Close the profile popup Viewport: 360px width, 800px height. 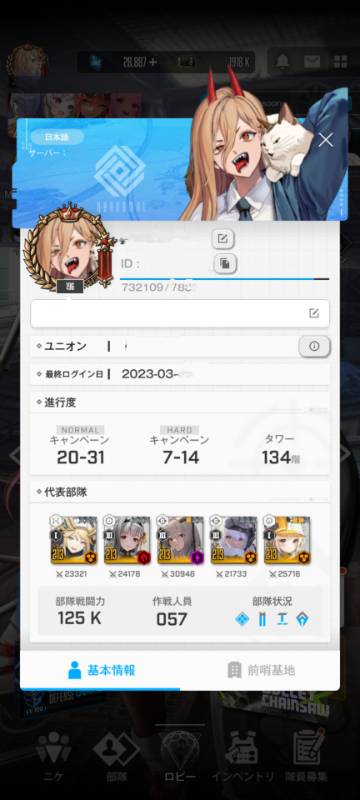(x=325, y=139)
